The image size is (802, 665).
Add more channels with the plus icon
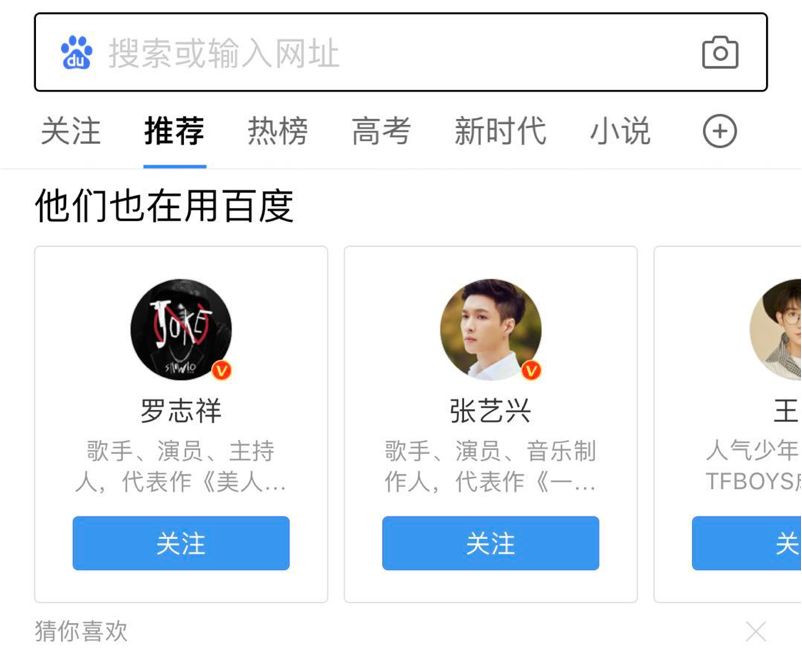(x=720, y=131)
